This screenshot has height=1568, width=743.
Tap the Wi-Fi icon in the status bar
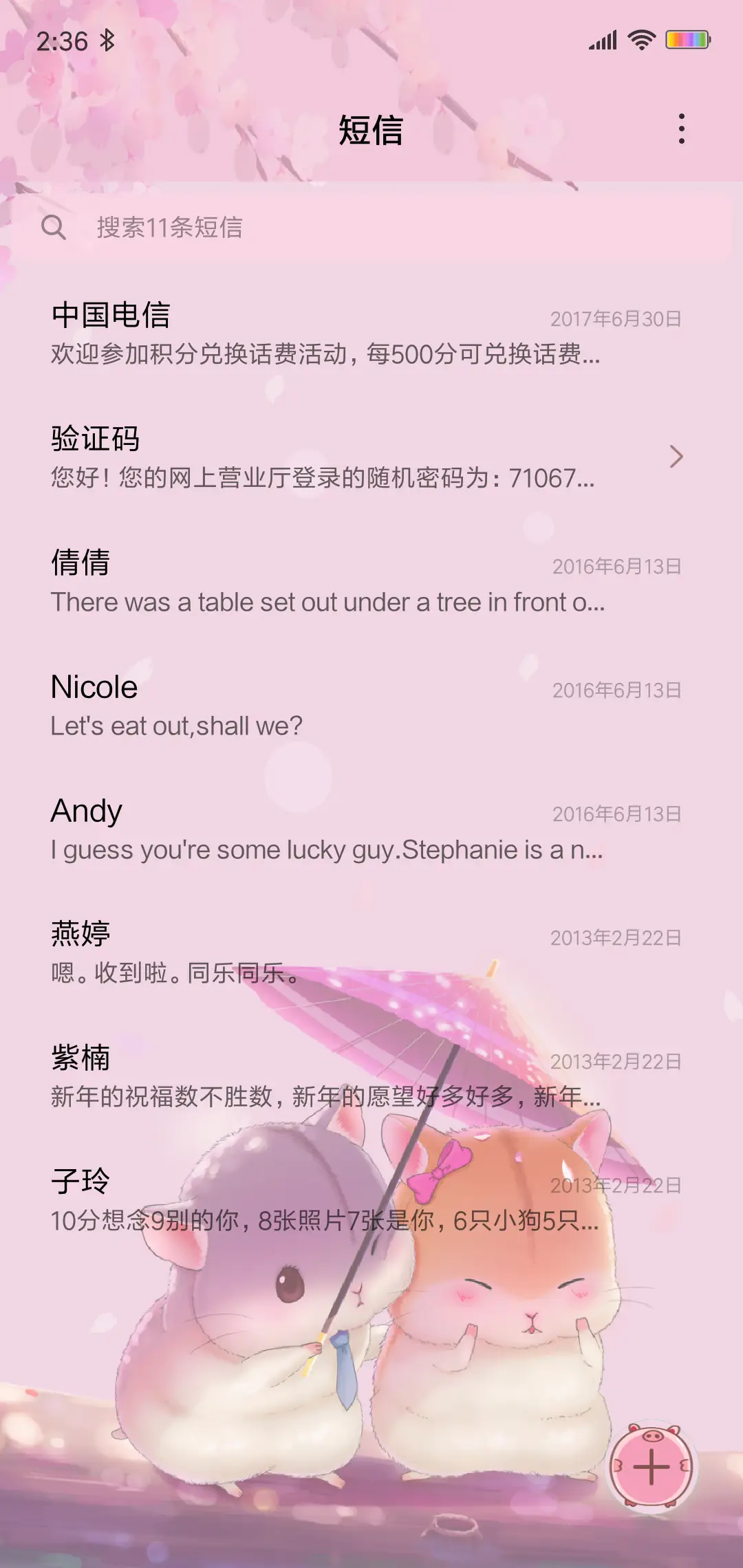[x=640, y=41]
